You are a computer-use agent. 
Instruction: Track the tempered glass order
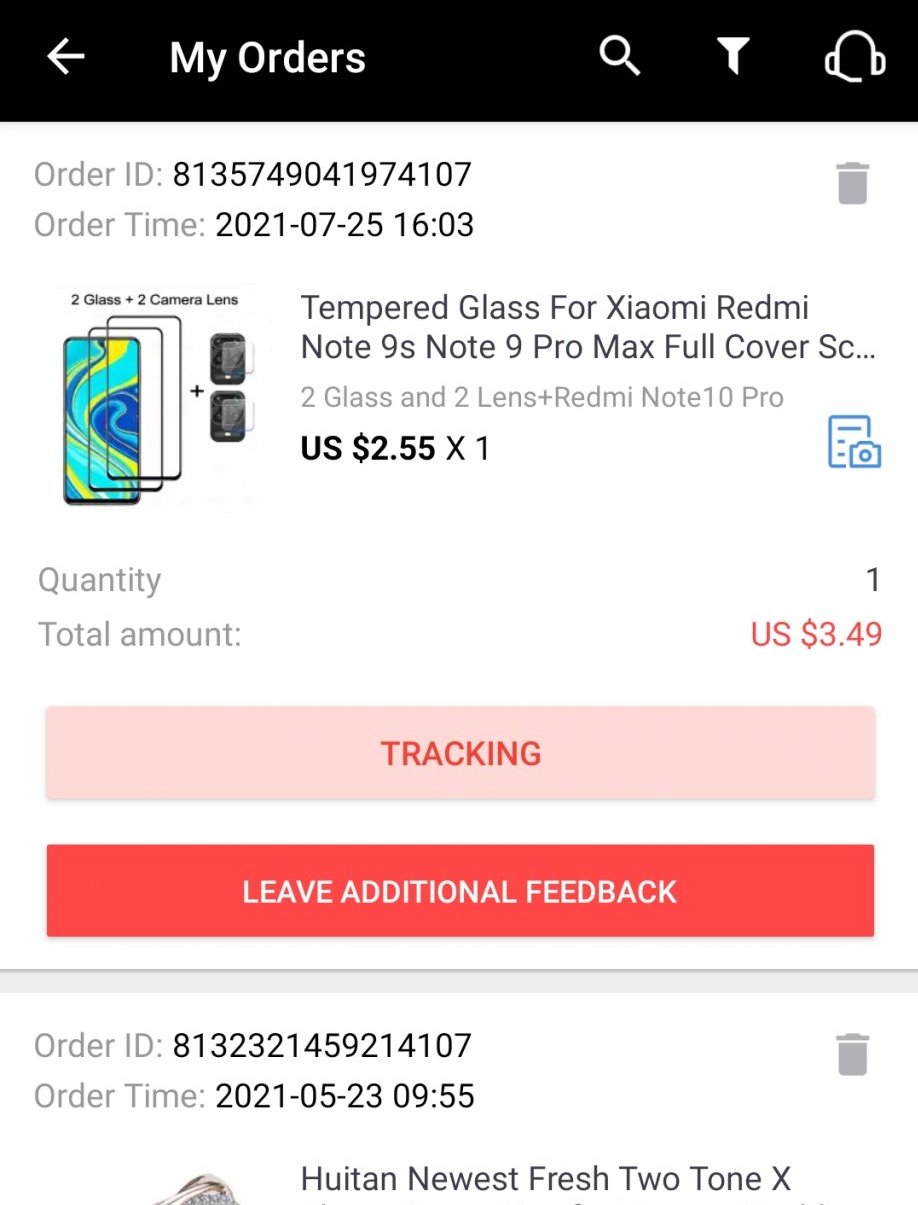click(460, 753)
